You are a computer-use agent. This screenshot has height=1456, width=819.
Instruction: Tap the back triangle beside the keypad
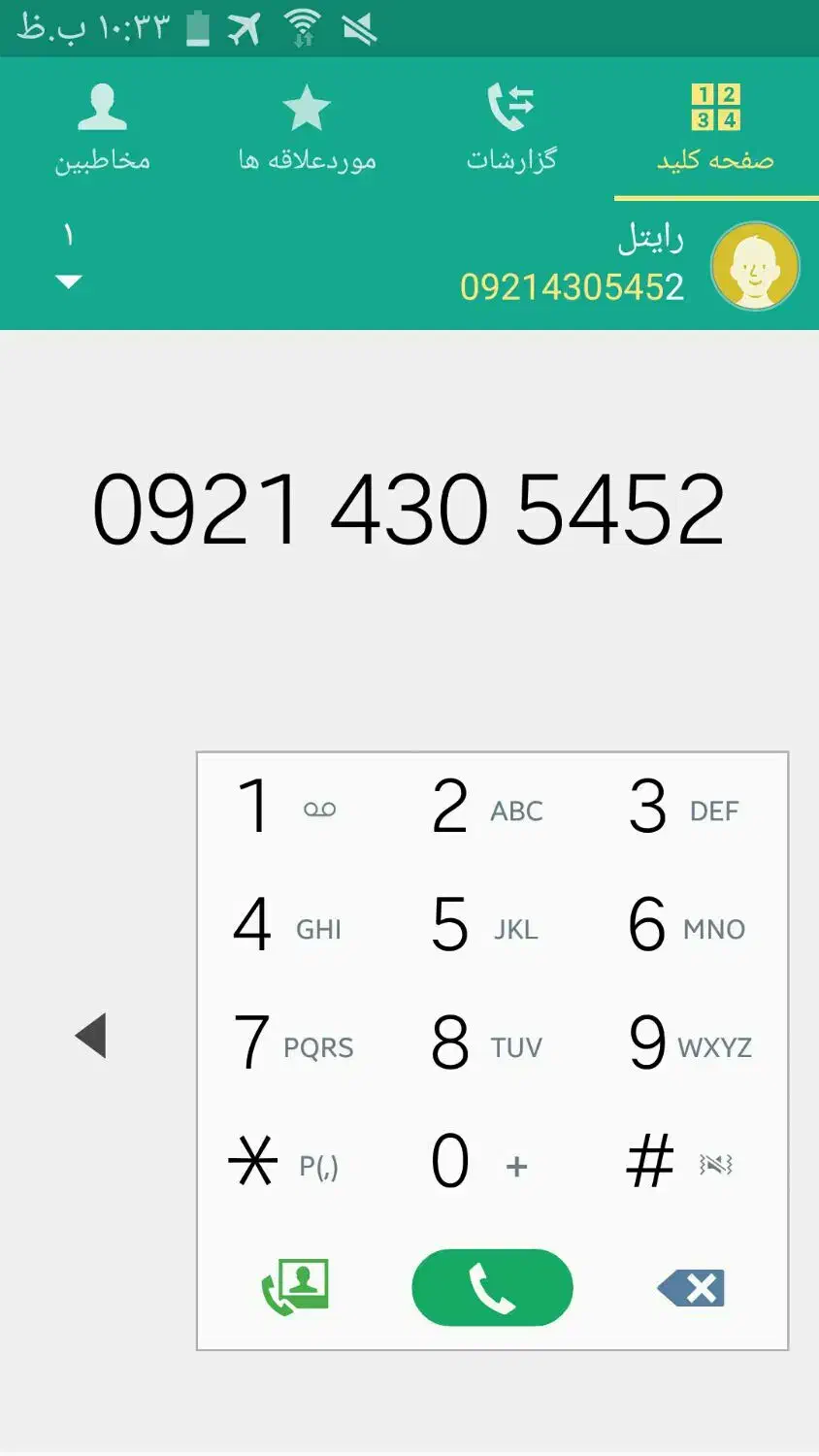pos(92,1035)
